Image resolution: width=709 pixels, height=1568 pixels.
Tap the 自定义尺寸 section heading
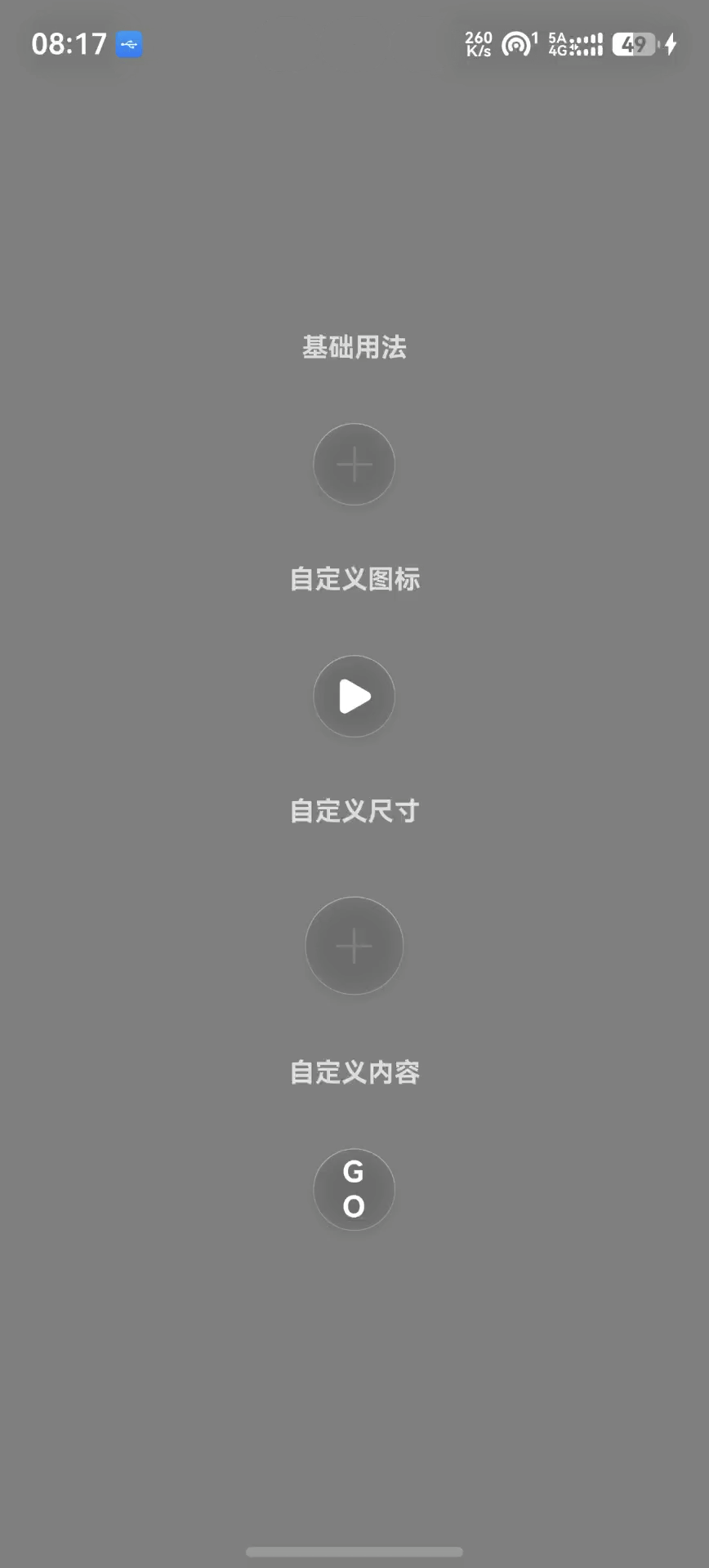pos(354,810)
